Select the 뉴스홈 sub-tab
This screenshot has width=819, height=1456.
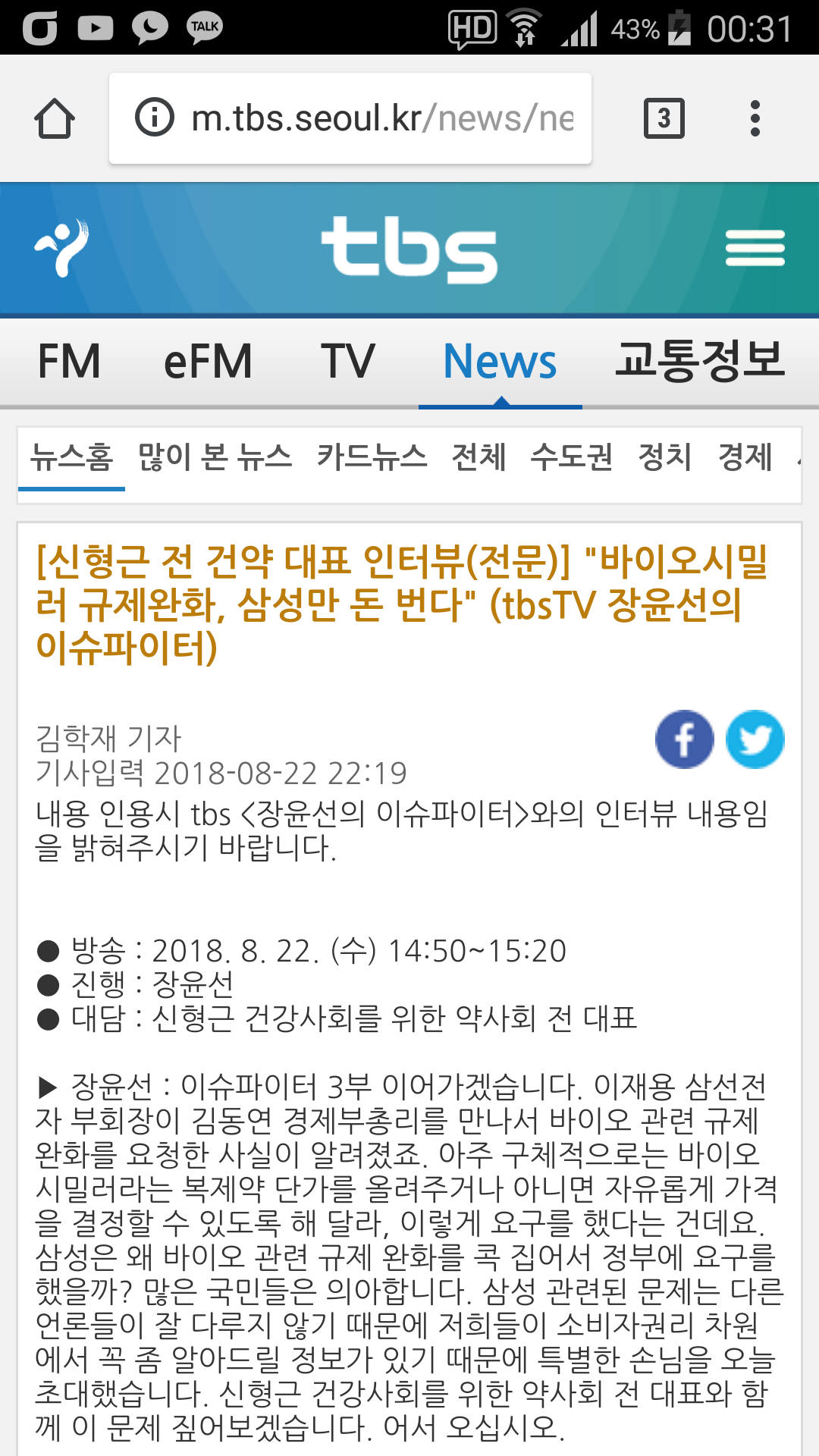tap(71, 457)
